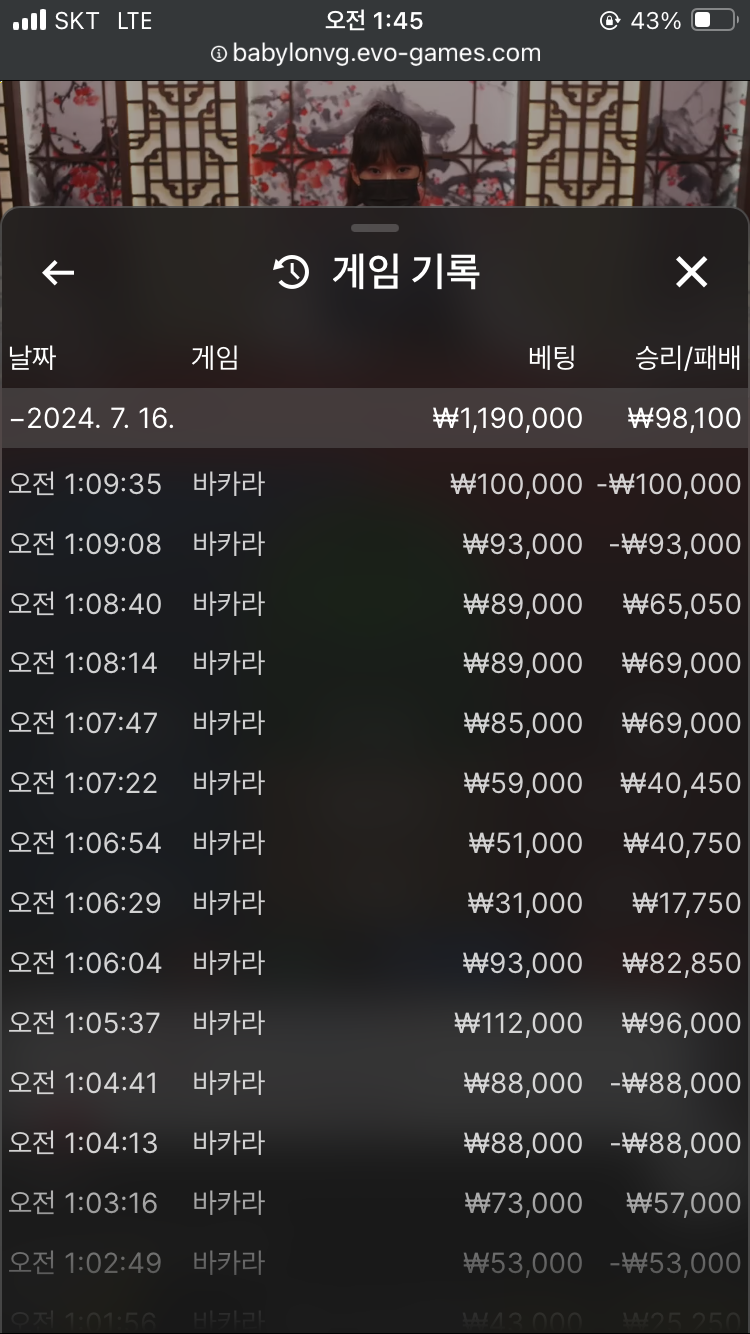
Task: View details of the 오전 1:08:40 game
Action: pyautogui.click(x=374, y=604)
